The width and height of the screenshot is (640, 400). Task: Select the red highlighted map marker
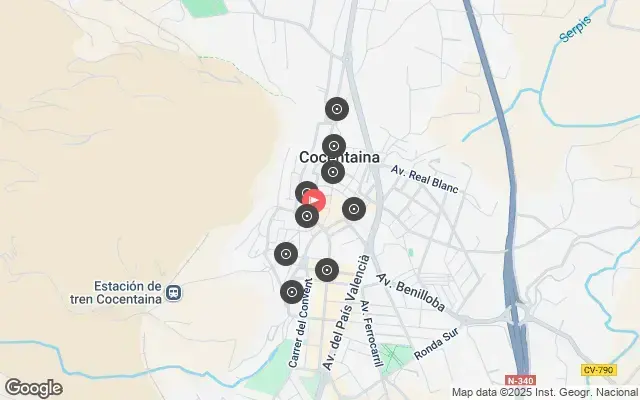click(314, 200)
